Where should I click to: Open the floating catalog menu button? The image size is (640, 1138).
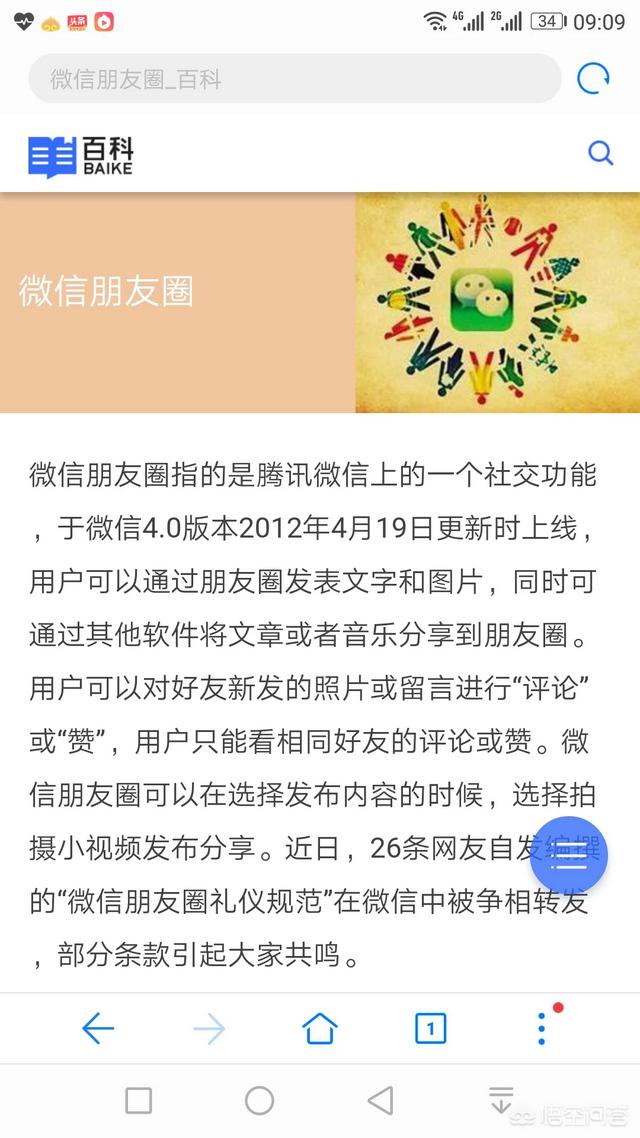tap(569, 857)
